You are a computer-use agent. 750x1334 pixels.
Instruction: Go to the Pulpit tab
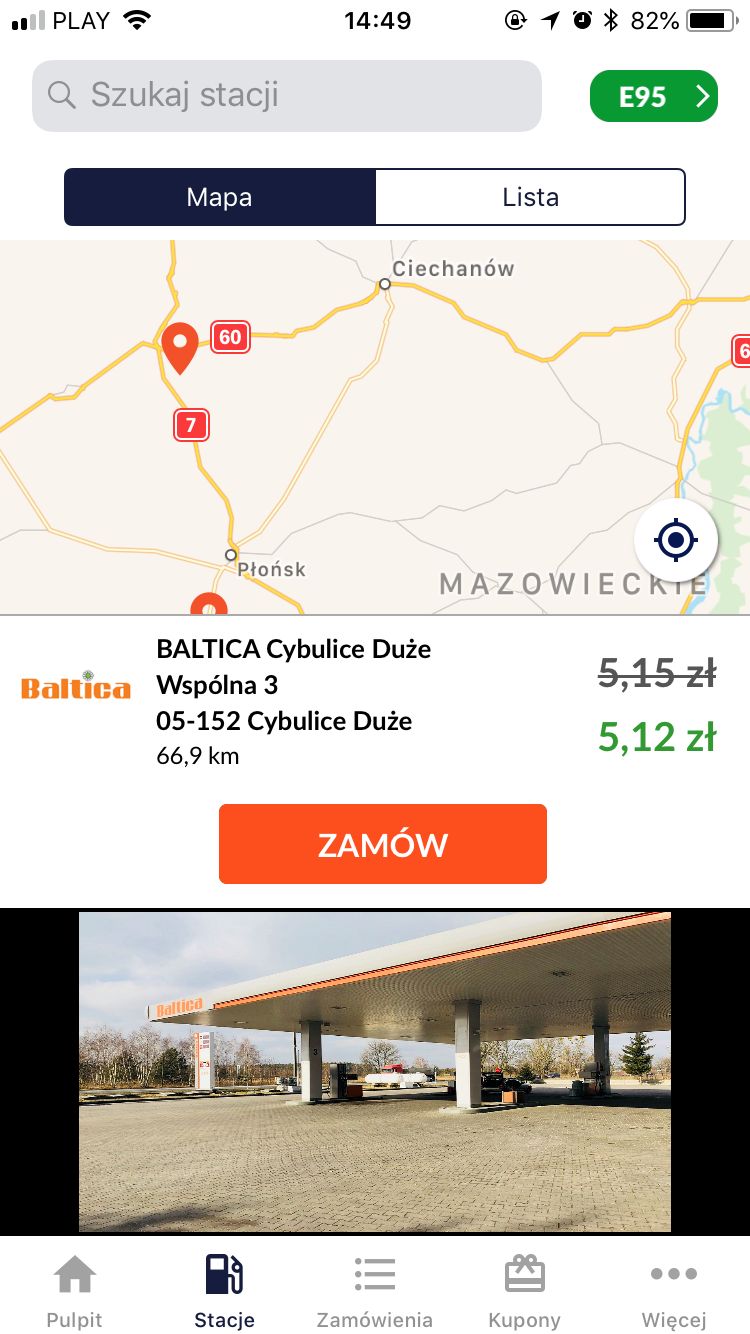click(x=75, y=1292)
